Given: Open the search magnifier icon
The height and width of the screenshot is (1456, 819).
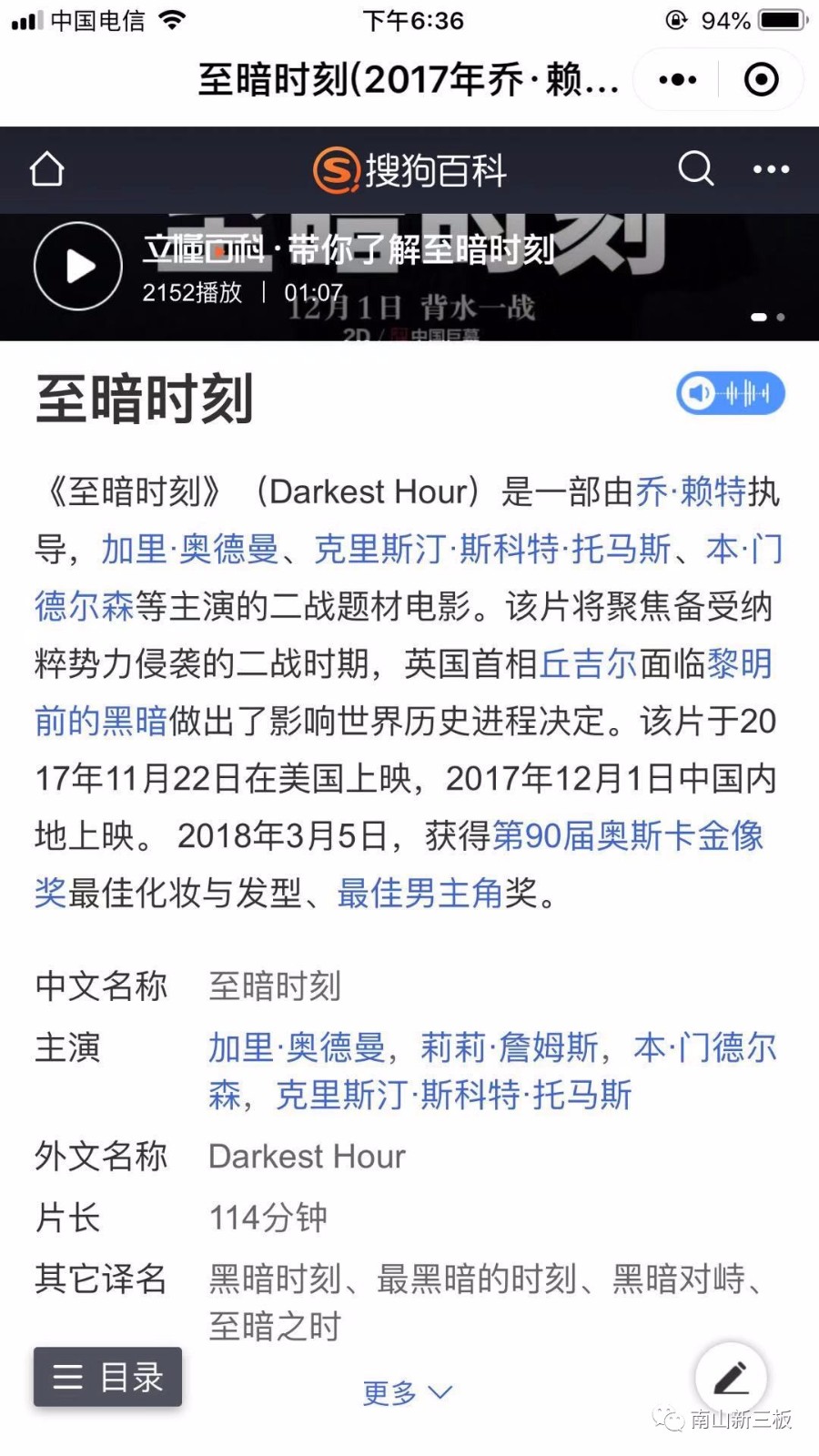Looking at the screenshot, I should coord(696,169).
